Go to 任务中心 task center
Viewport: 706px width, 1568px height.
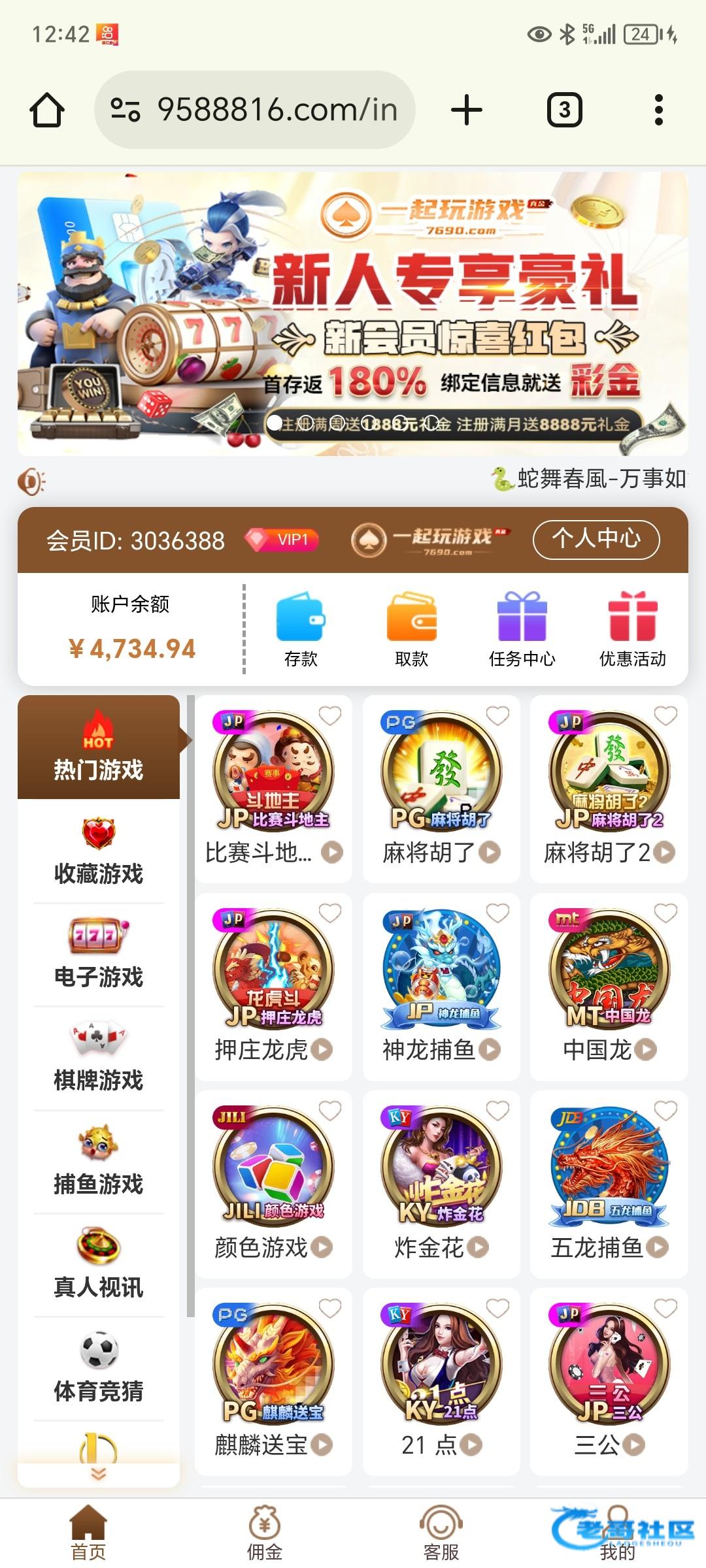(x=522, y=629)
